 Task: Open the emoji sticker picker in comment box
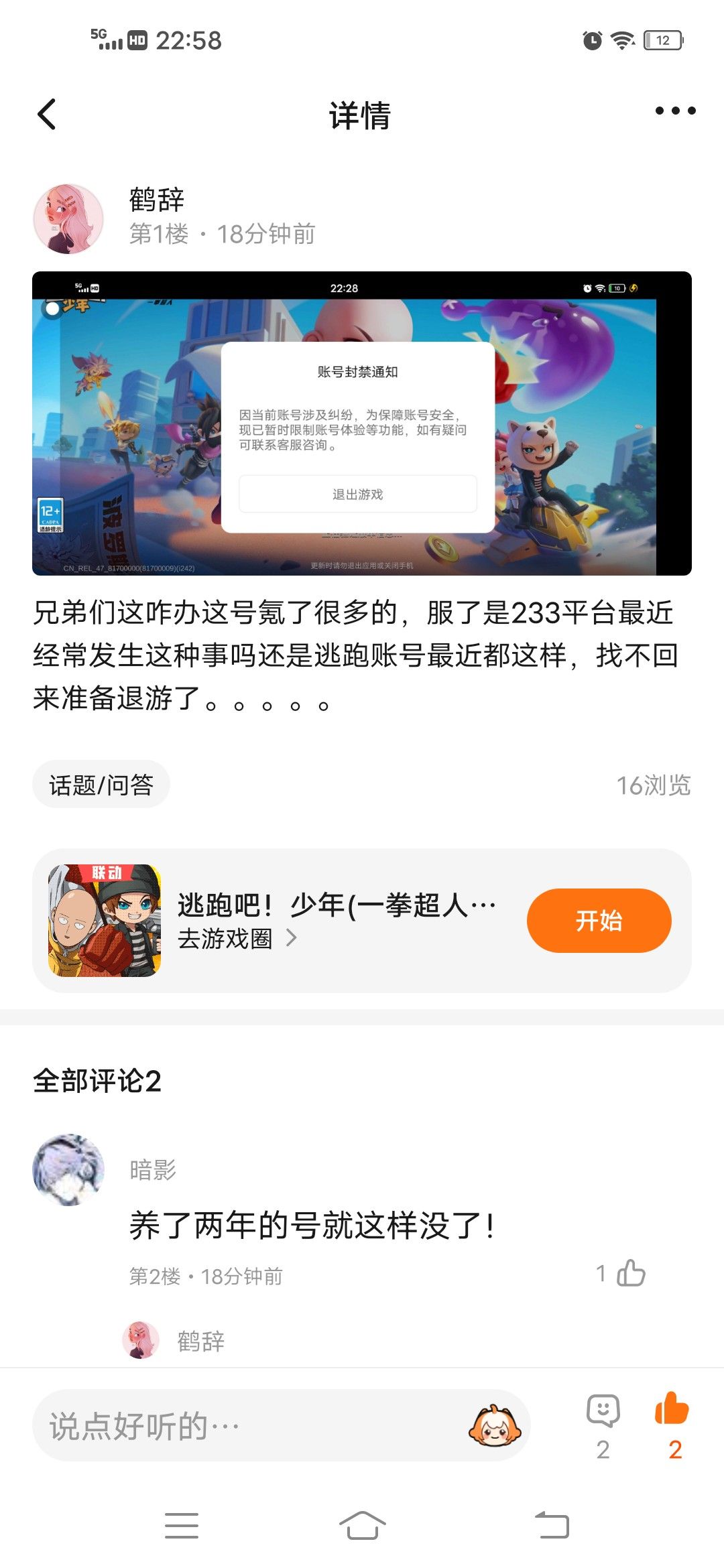click(495, 1425)
